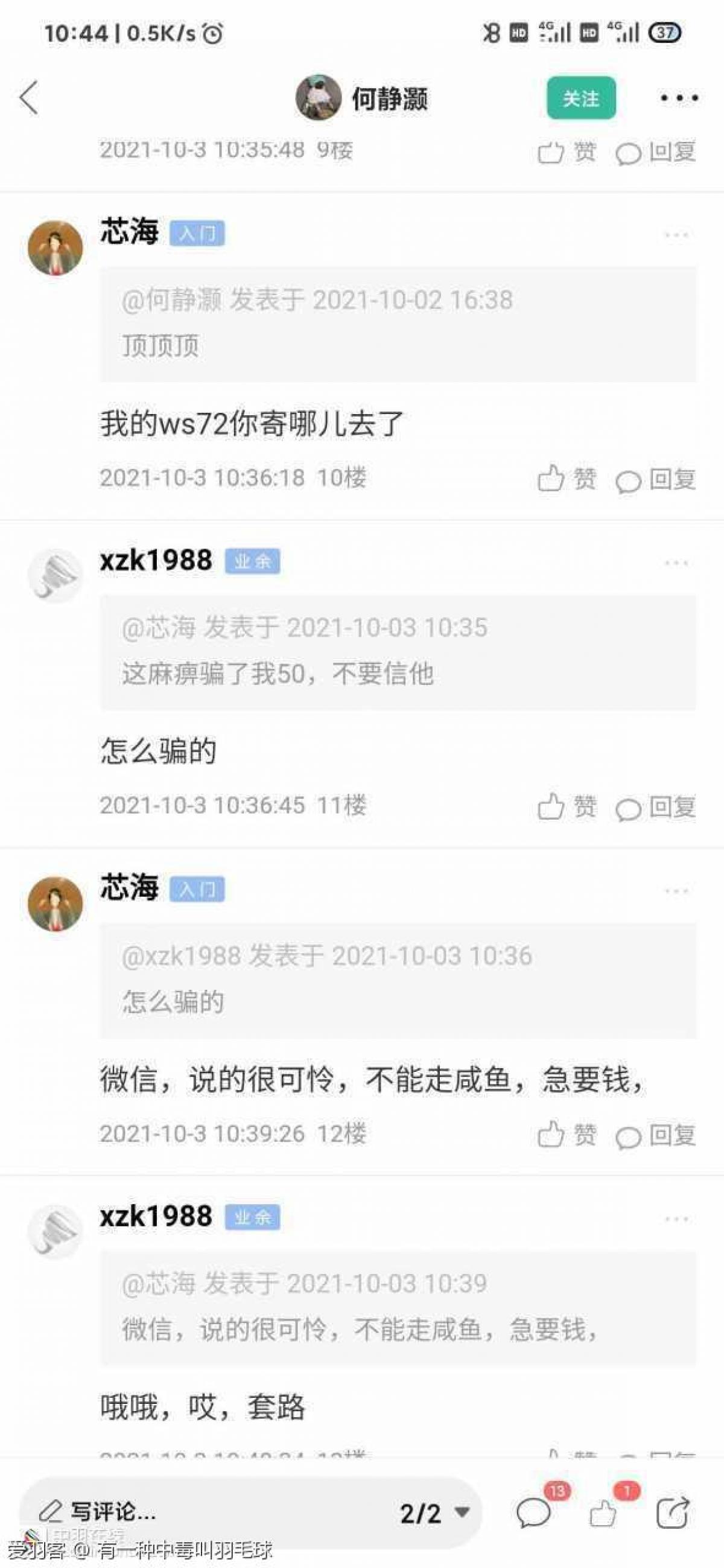Open options for 芯海's 12楼 comment
This screenshot has width=724, height=1568.
(x=676, y=891)
